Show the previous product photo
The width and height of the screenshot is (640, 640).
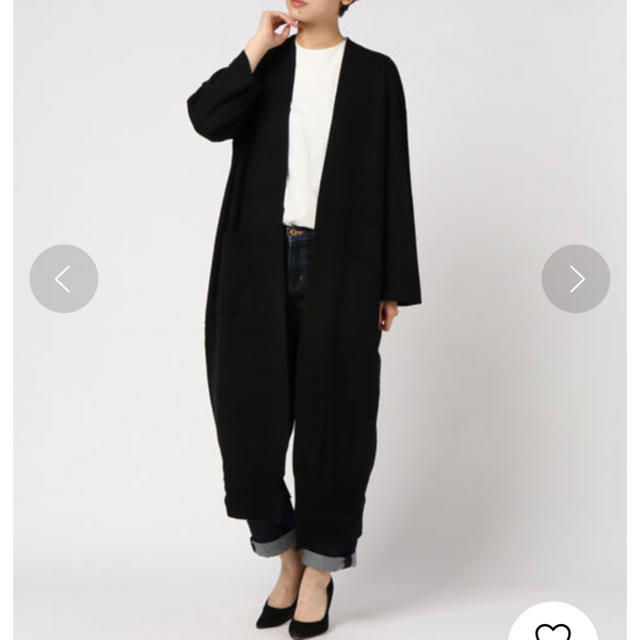(64, 279)
